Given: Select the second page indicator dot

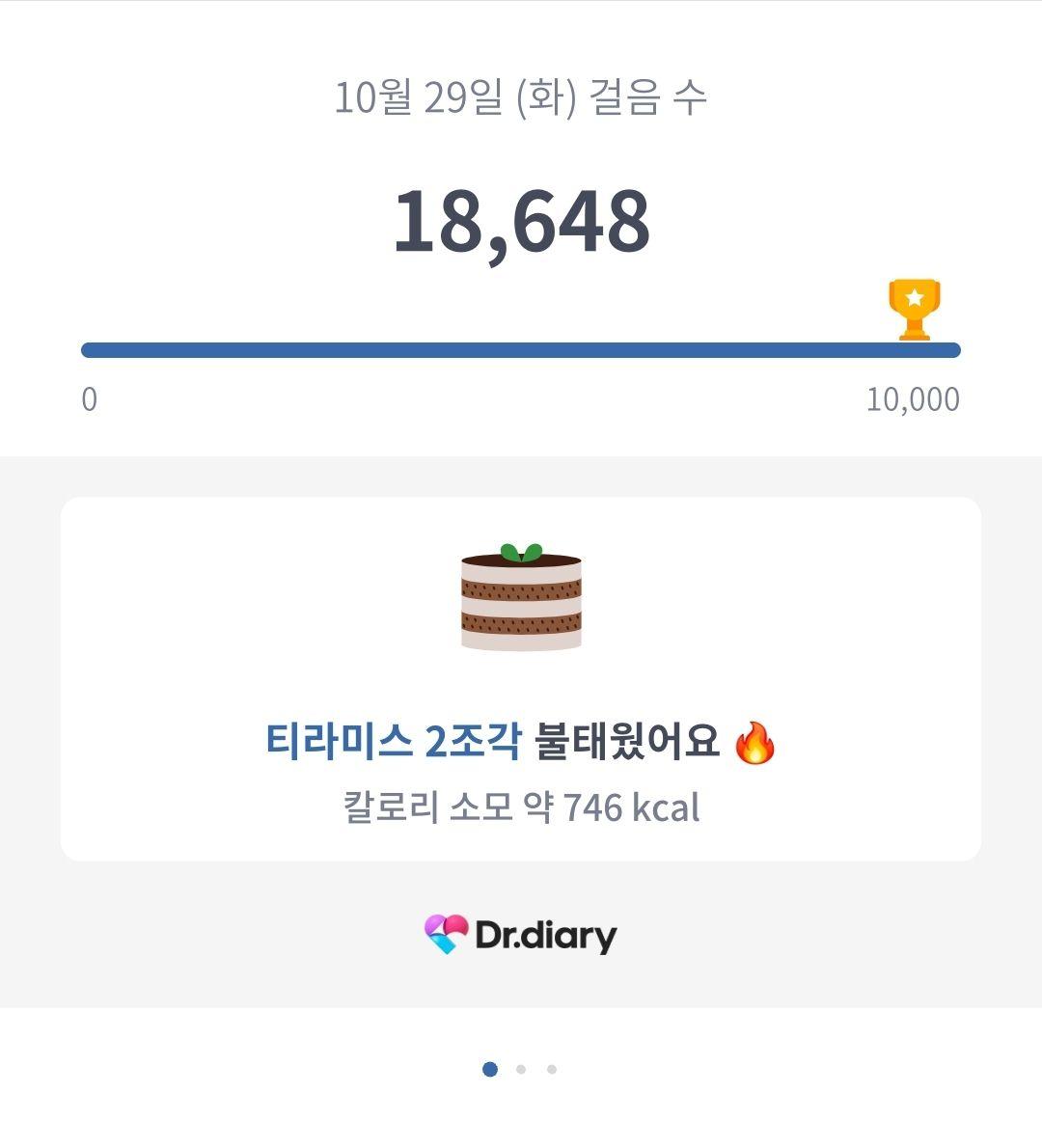Looking at the screenshot, I should click(521, 1069).
